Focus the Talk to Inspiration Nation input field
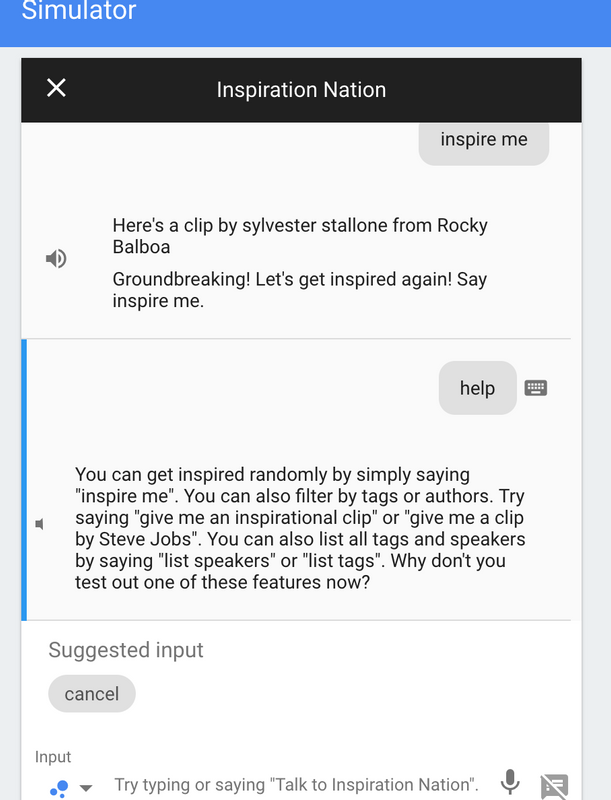This screenshot has width=611, height=800. coord(296,785)
